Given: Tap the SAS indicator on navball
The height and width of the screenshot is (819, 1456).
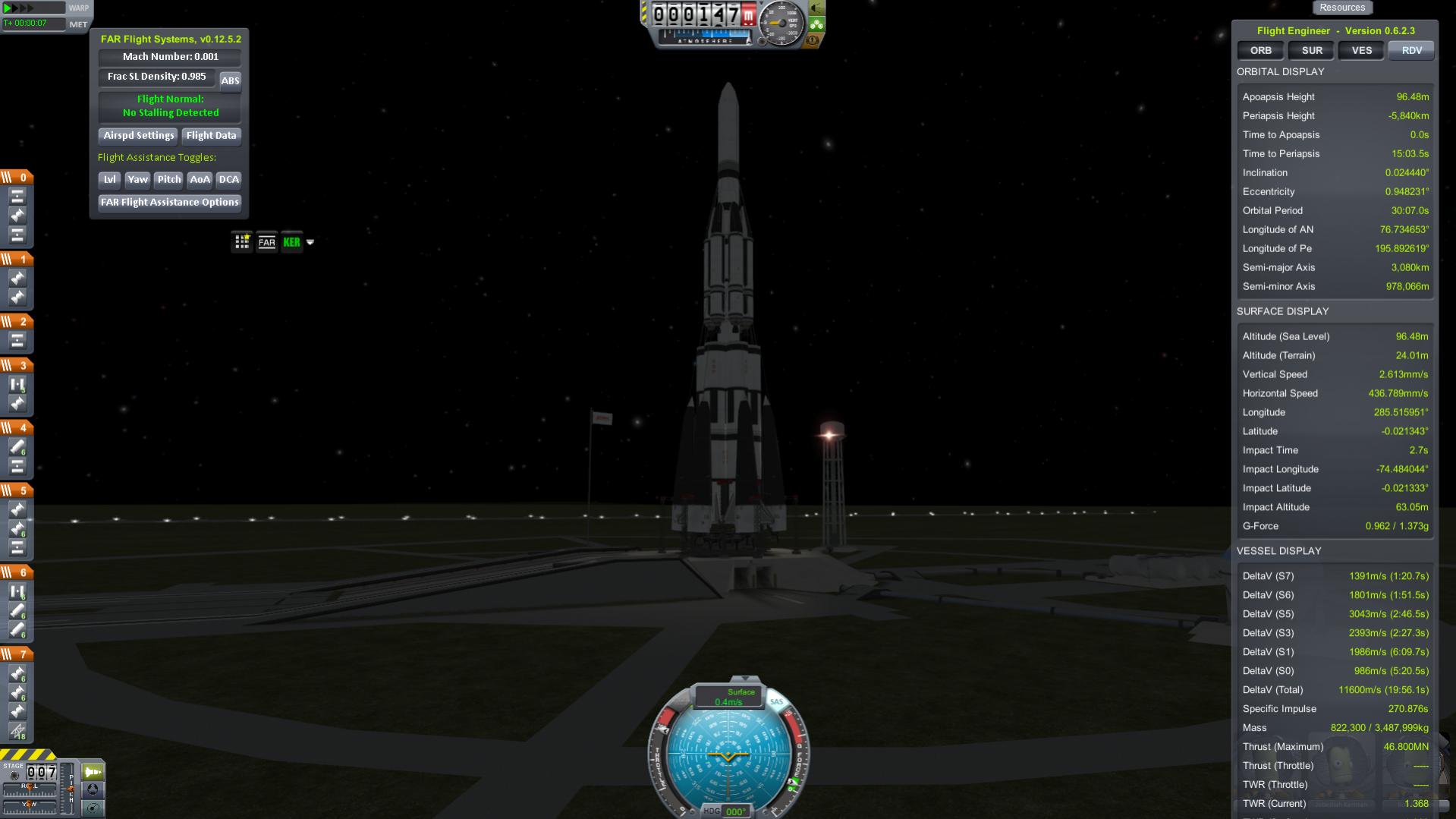Looking at the screenshot, I should tap(776, 702).
